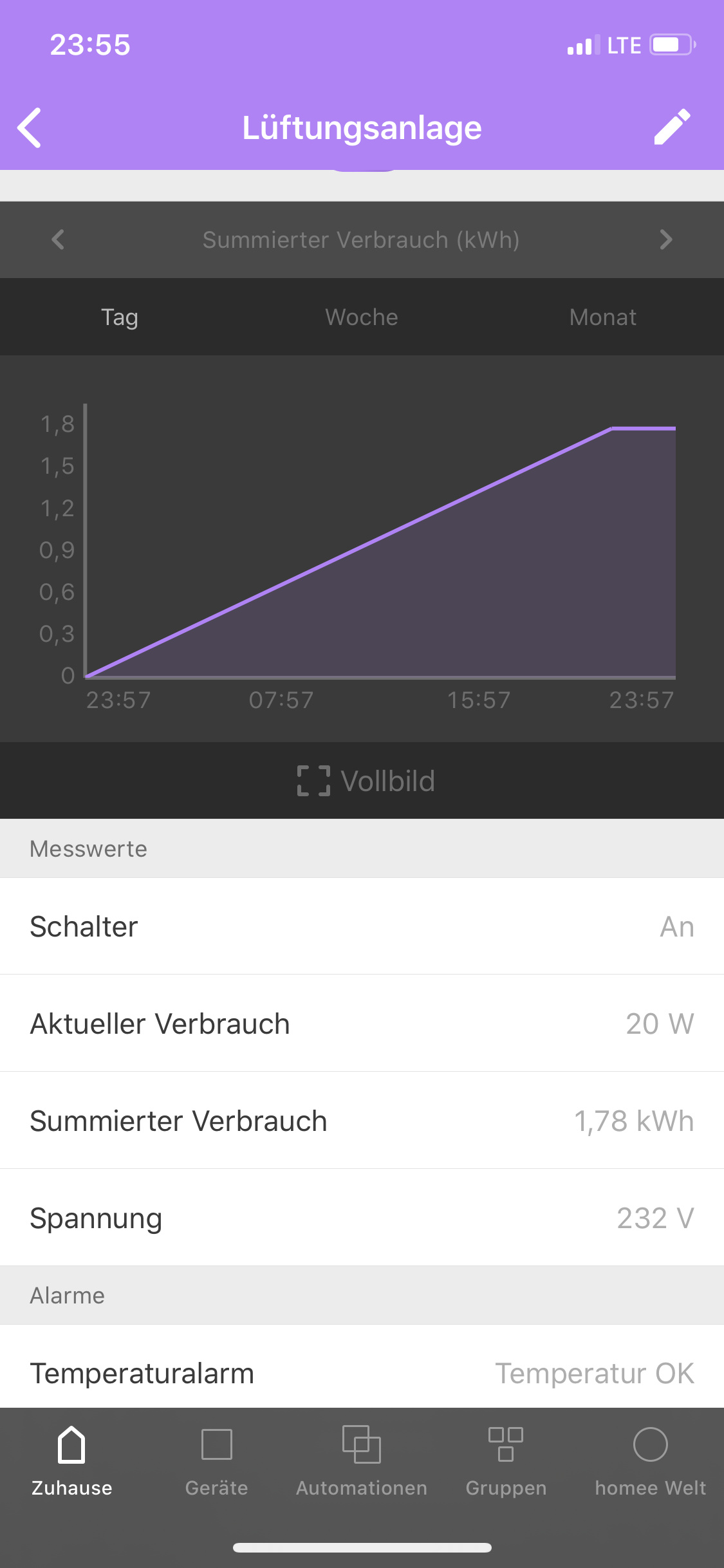This screenshot has width=724, height=1568.
Task: Go back from Lüftungsanlage
Action: pos(30,127)
